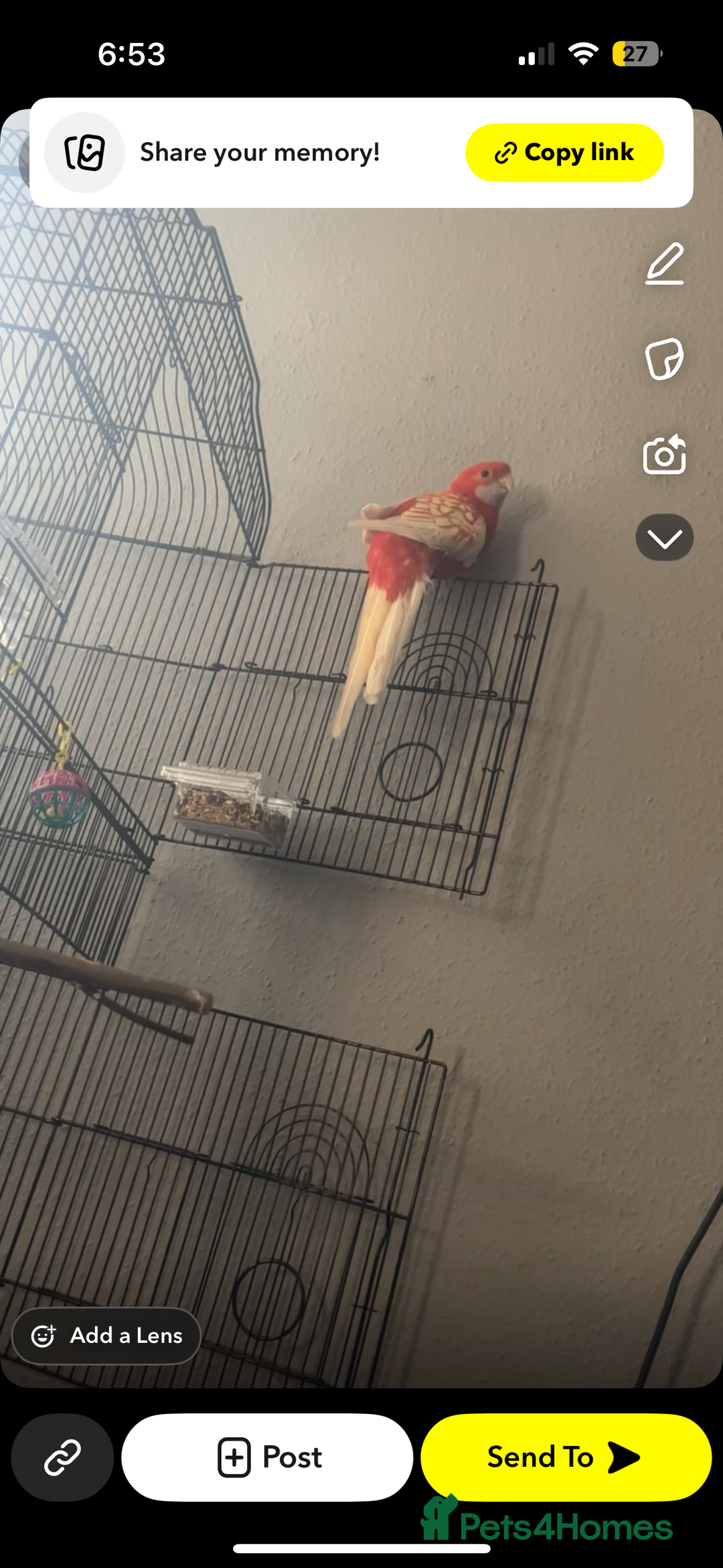Collapse the toolbar with the down chevron
This screenshot has width=723, height=1568.
pyautogui.click(x=663, y=537)
